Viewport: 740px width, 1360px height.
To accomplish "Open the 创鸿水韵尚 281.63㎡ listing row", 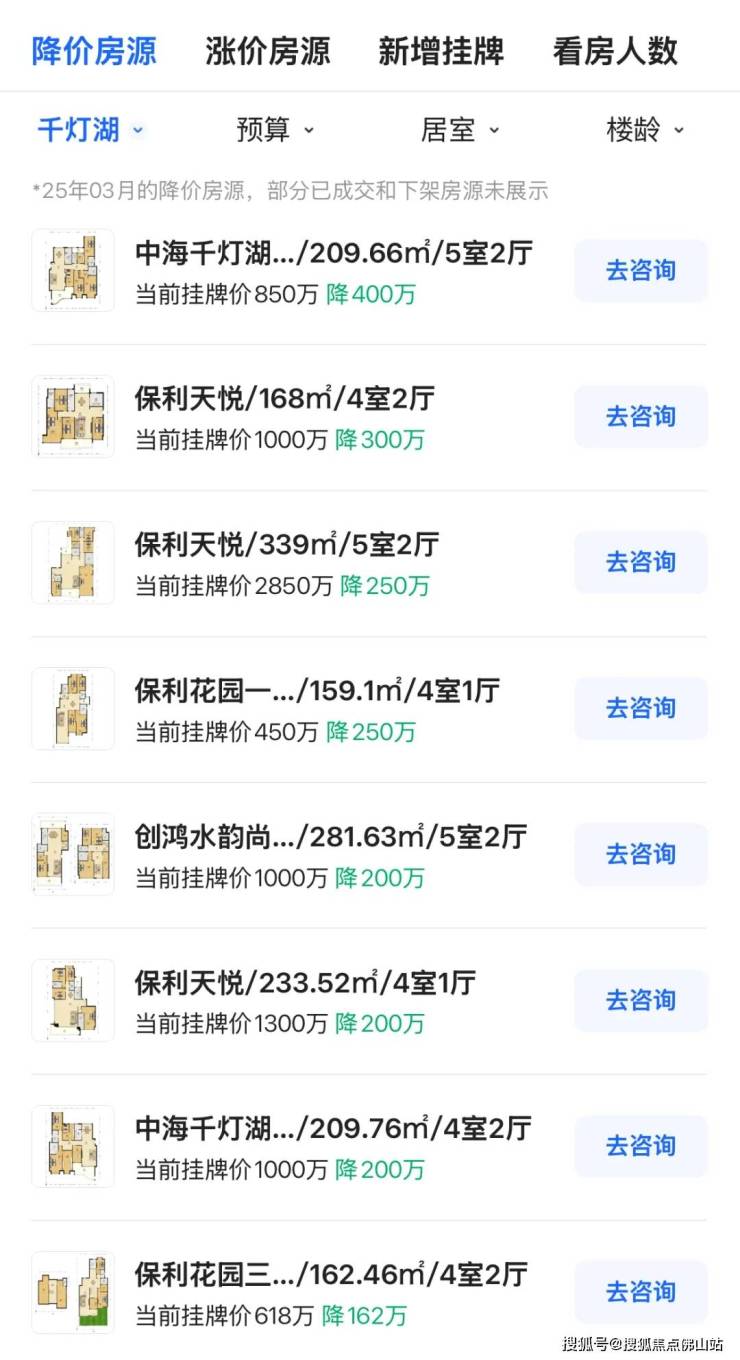I will (x=369, y=855).
